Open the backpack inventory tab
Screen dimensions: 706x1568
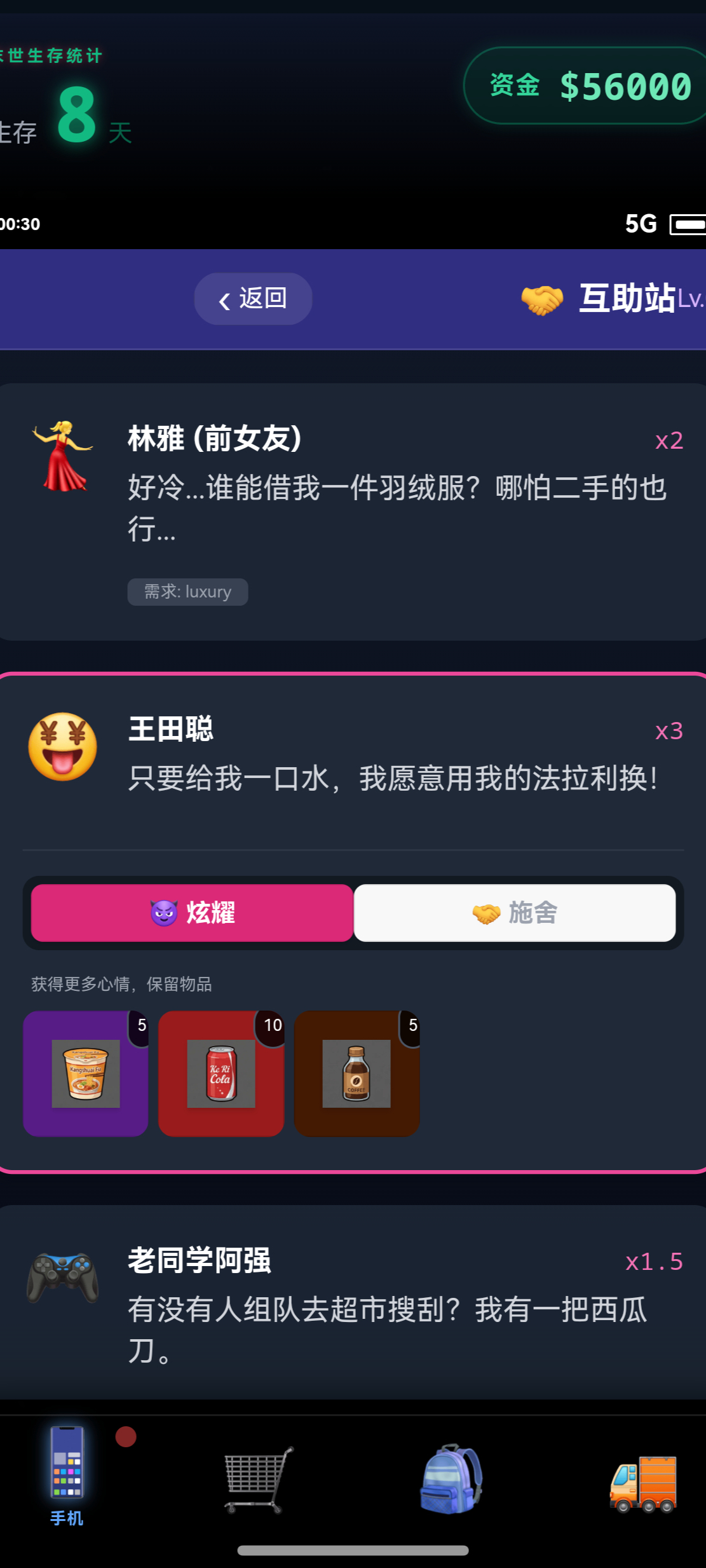451,1478
